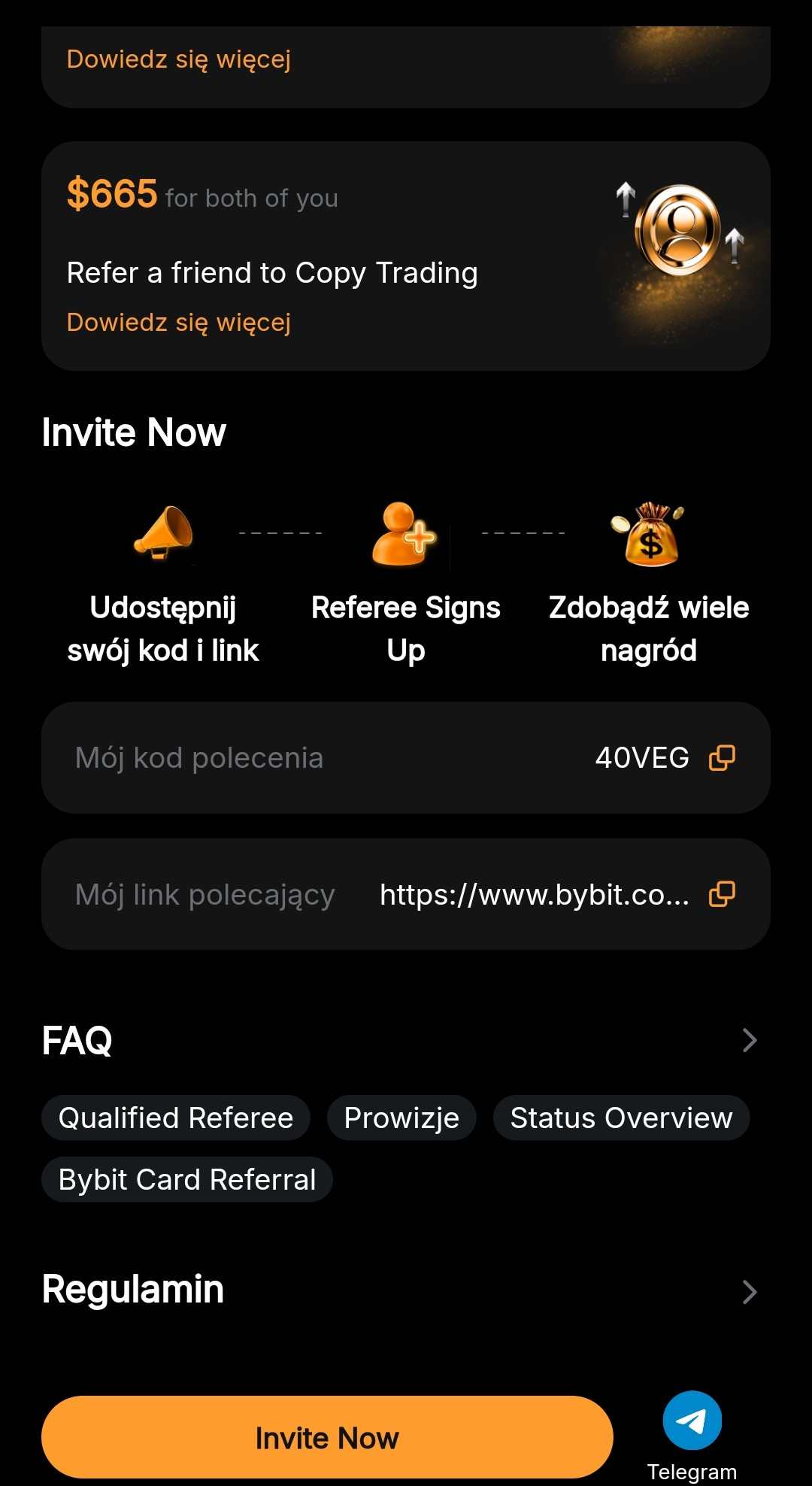Expand the FAQ section
This screenshot has width=812, height=1486.
click(749, 1040)
